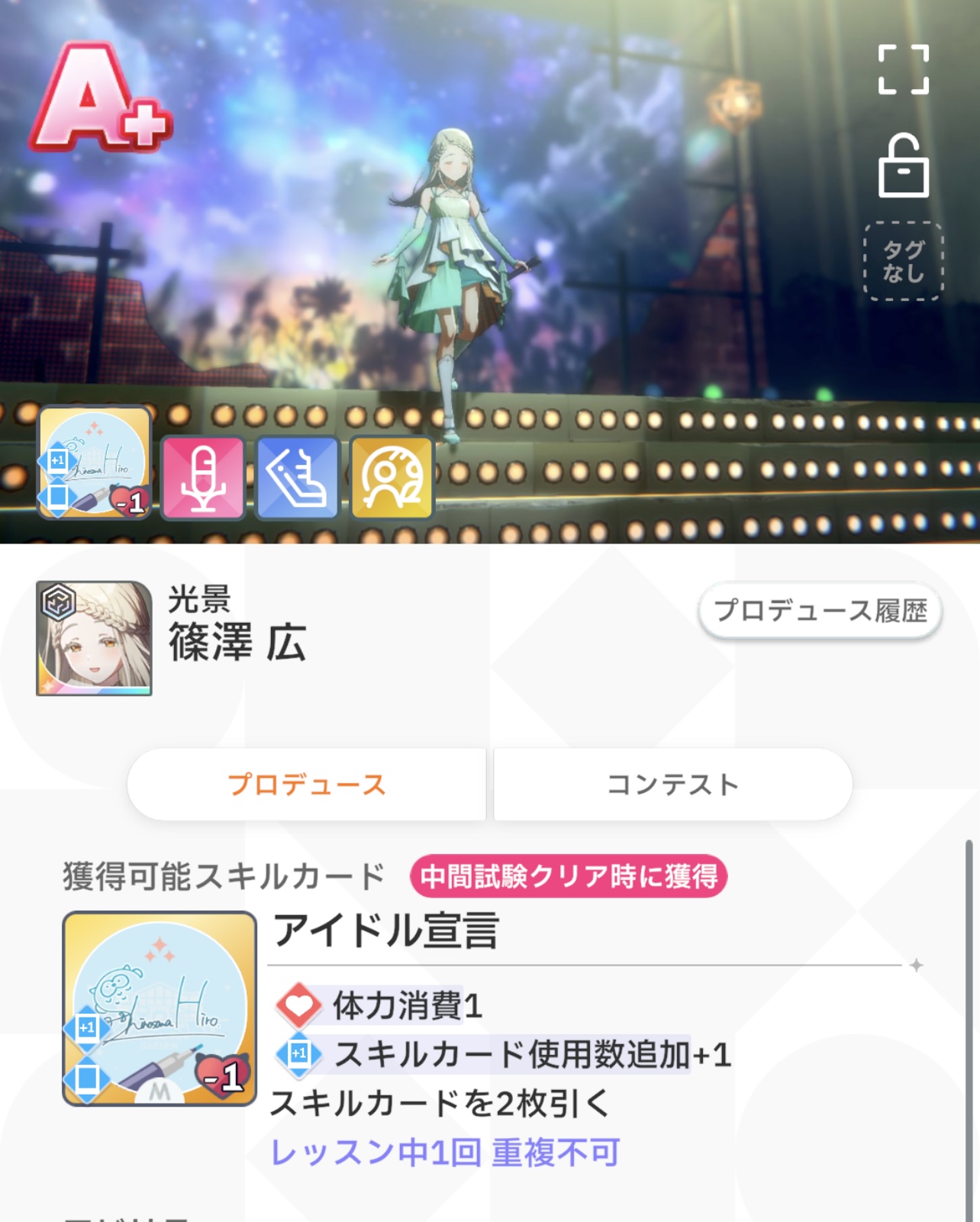Viewport: 980px width, 1222px height.
Task: Open the アイドル宣言 skill card details
Action: pyautogui.click(x=160, y=1008)
